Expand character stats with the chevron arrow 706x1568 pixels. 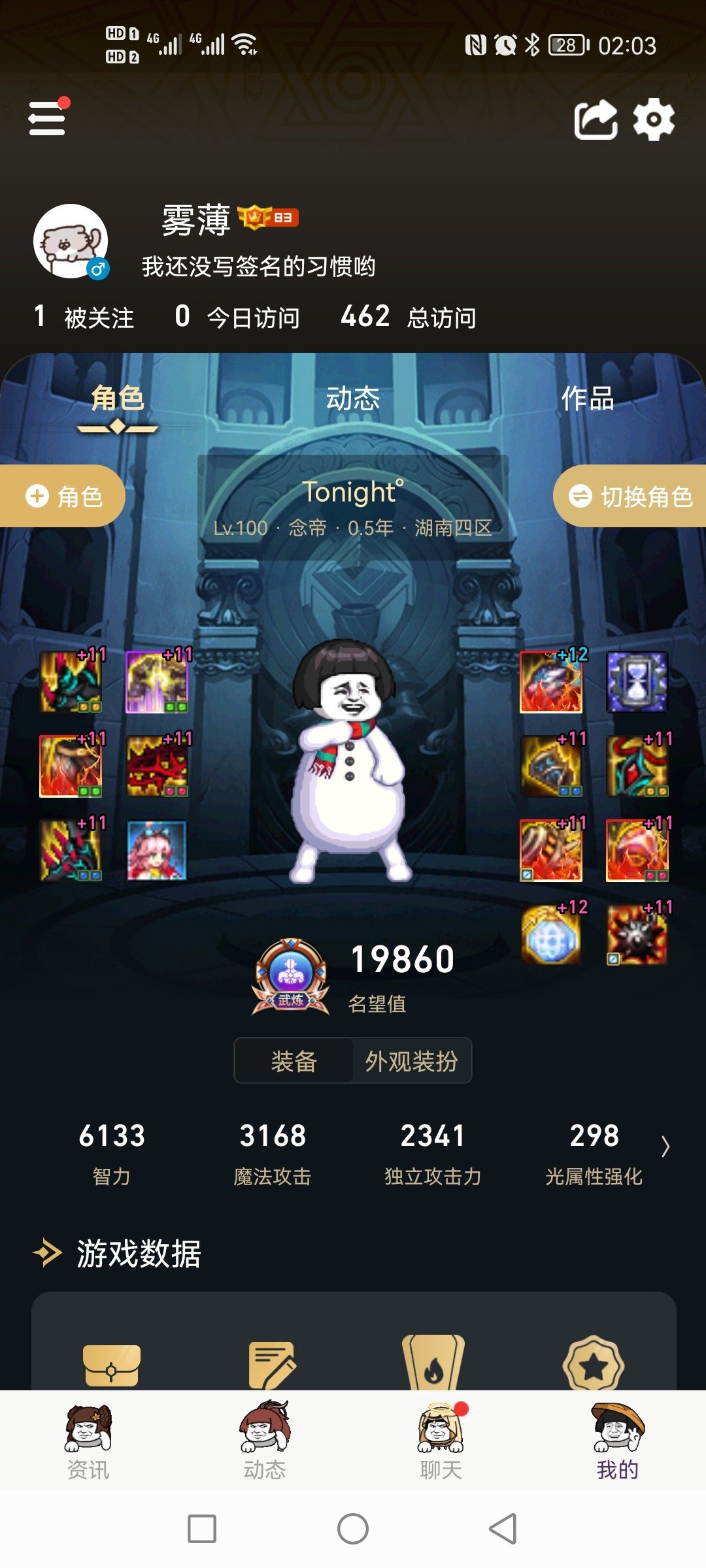click(x=665, y=1147)
